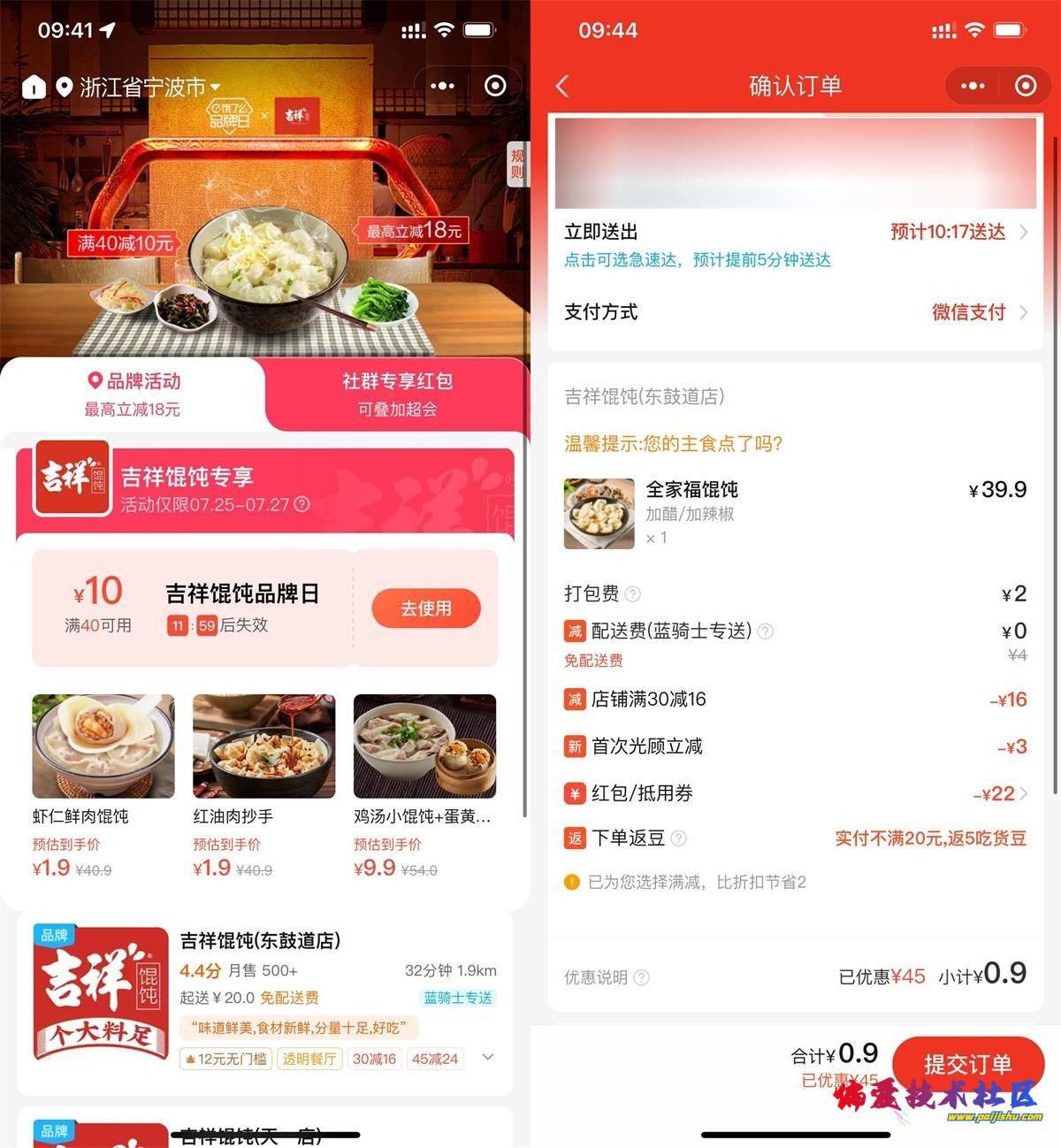Image resolution: width=1061 pixels, height=1148 pixels.
Task: Expand the 东鼓道店 promotion tags
Action: (x=487, y=1057)
